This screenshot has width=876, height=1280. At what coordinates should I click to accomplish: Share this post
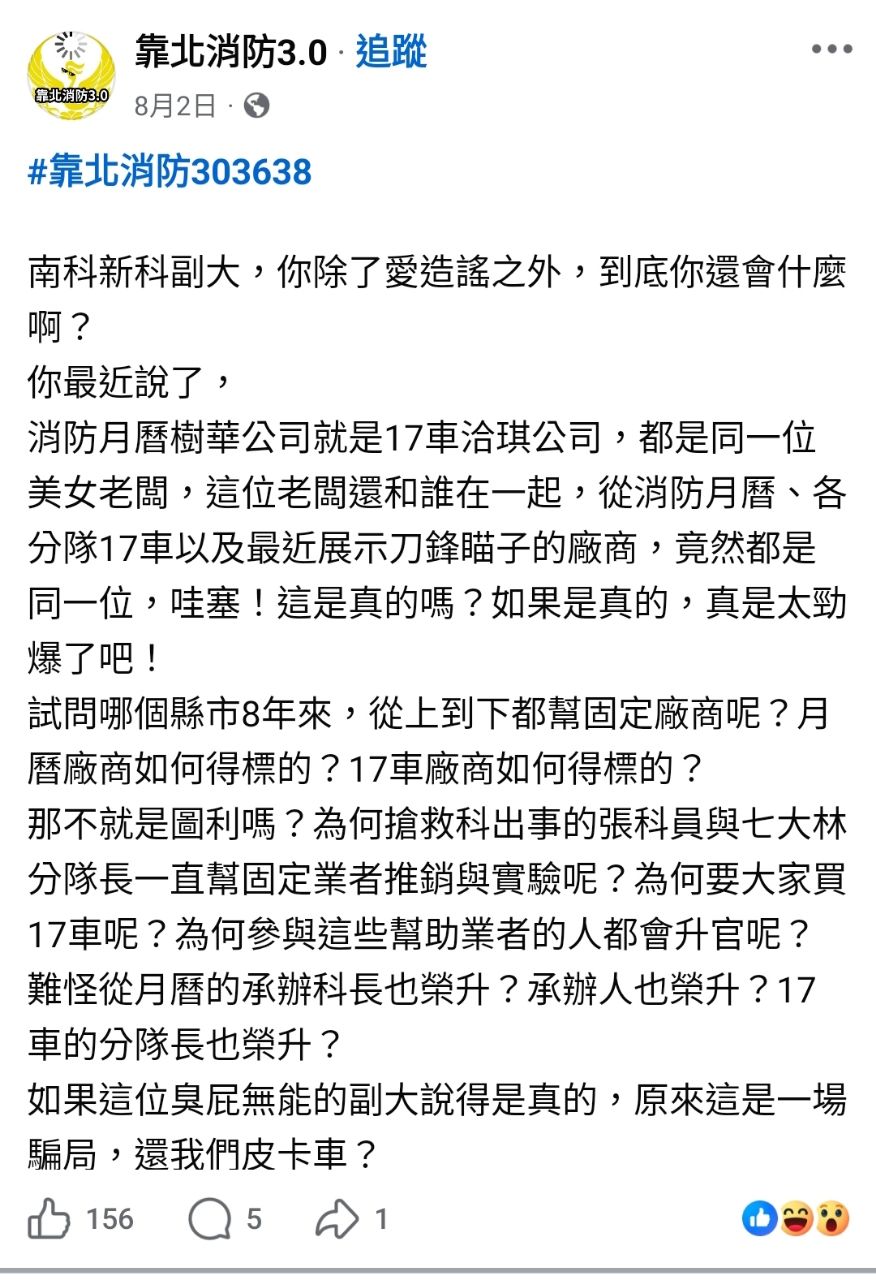338,1219
